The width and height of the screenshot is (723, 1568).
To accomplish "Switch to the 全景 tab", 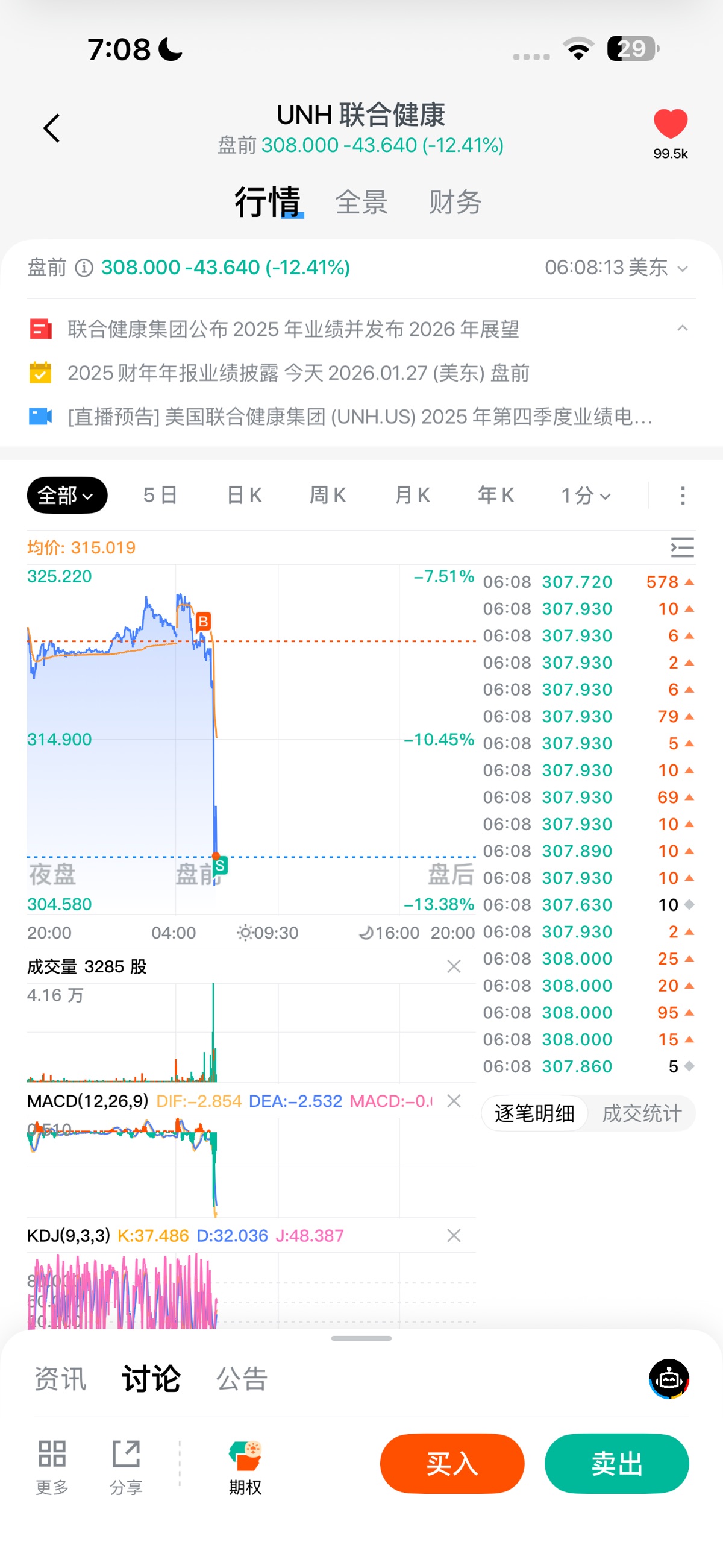I will [x=361, y=202].
